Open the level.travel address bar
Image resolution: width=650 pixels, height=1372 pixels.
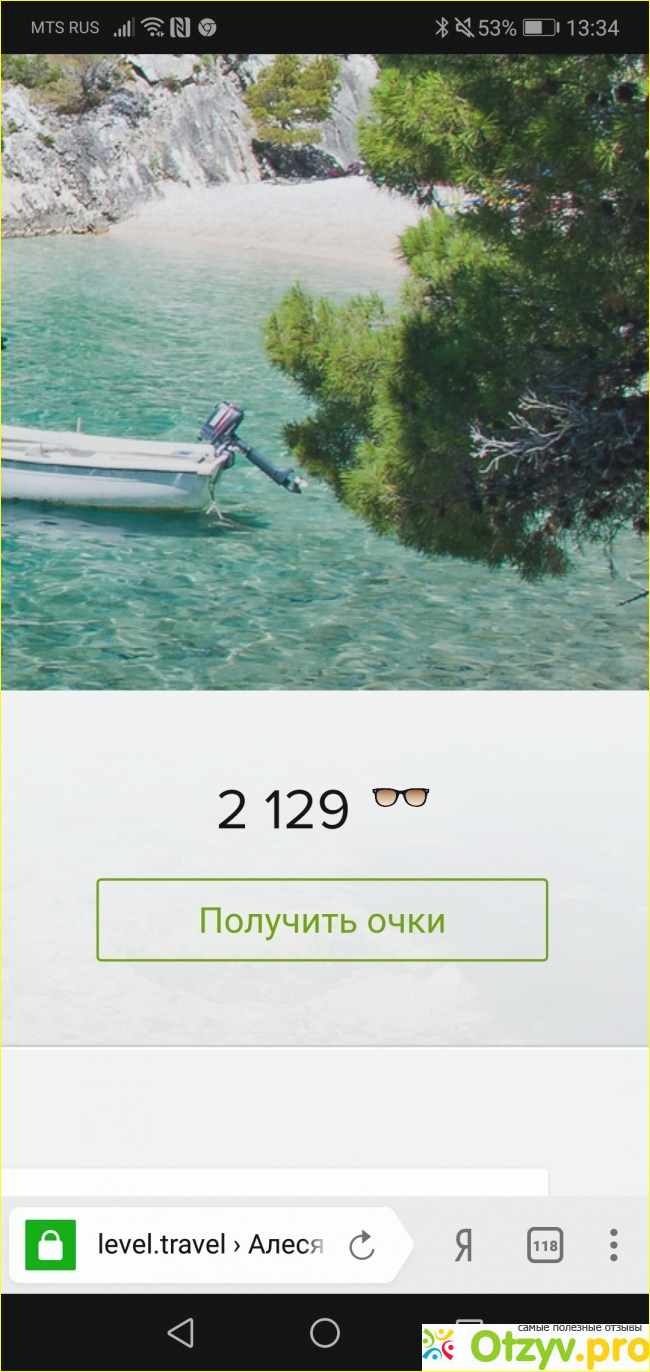tap(210, 1246)
